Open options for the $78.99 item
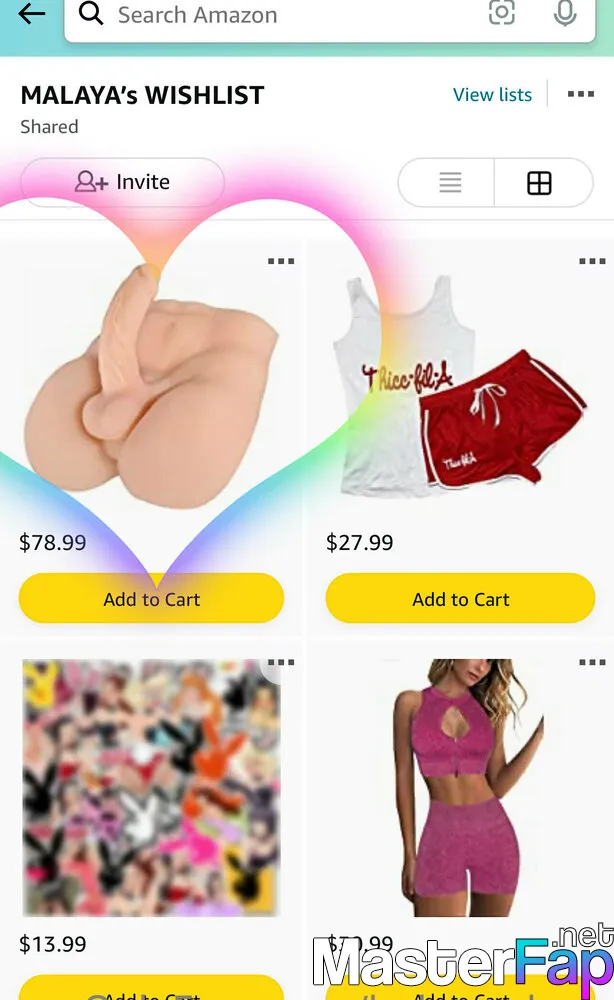614x1000 pixels. point(281,261)
